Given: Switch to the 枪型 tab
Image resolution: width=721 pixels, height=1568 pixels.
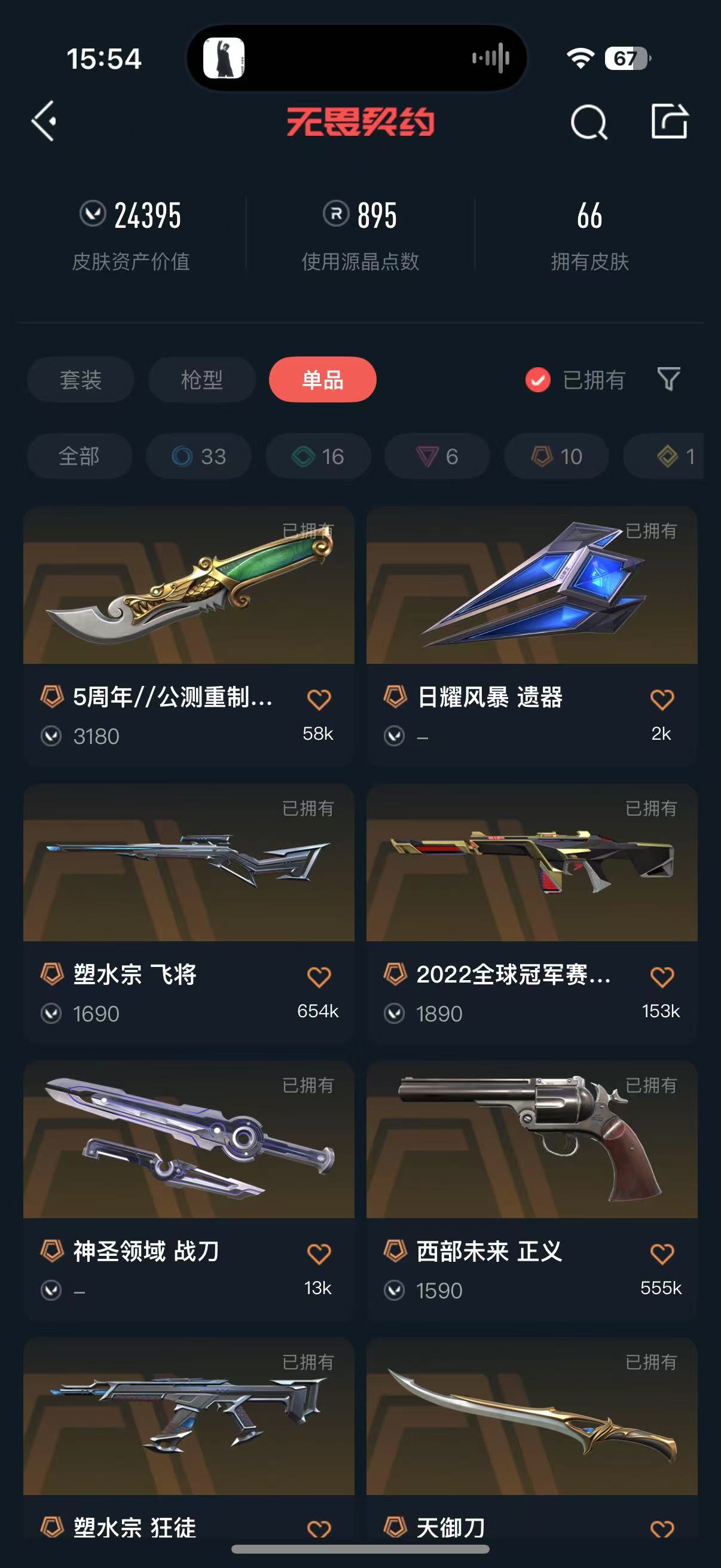Looking at the screenshot, I should 202,380.
